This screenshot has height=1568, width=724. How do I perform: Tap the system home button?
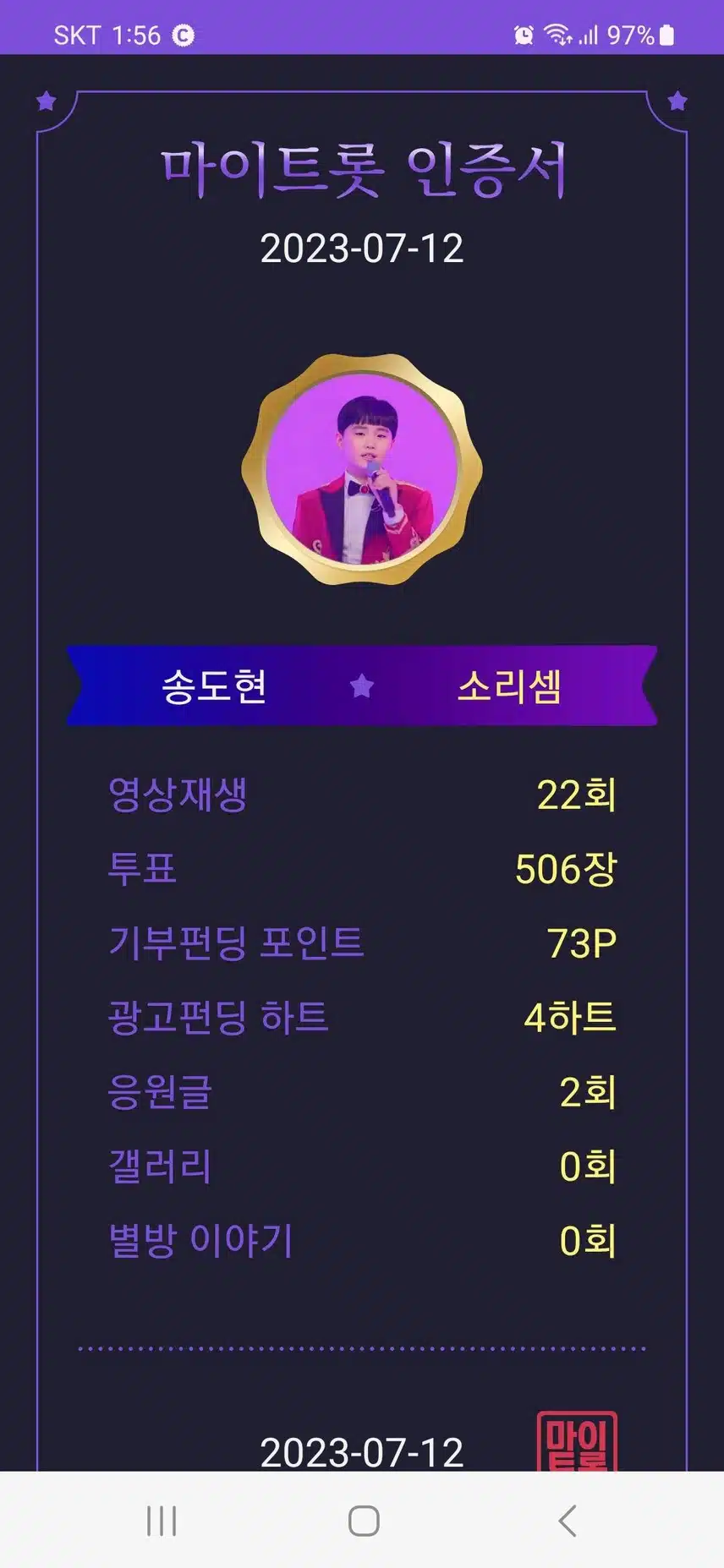(x=364, y=1520)
